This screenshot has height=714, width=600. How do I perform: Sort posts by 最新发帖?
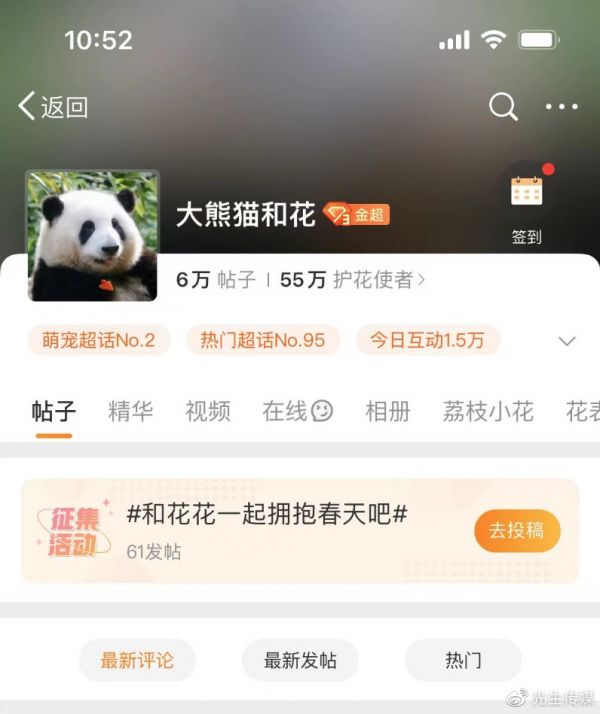tap(300, 661)
